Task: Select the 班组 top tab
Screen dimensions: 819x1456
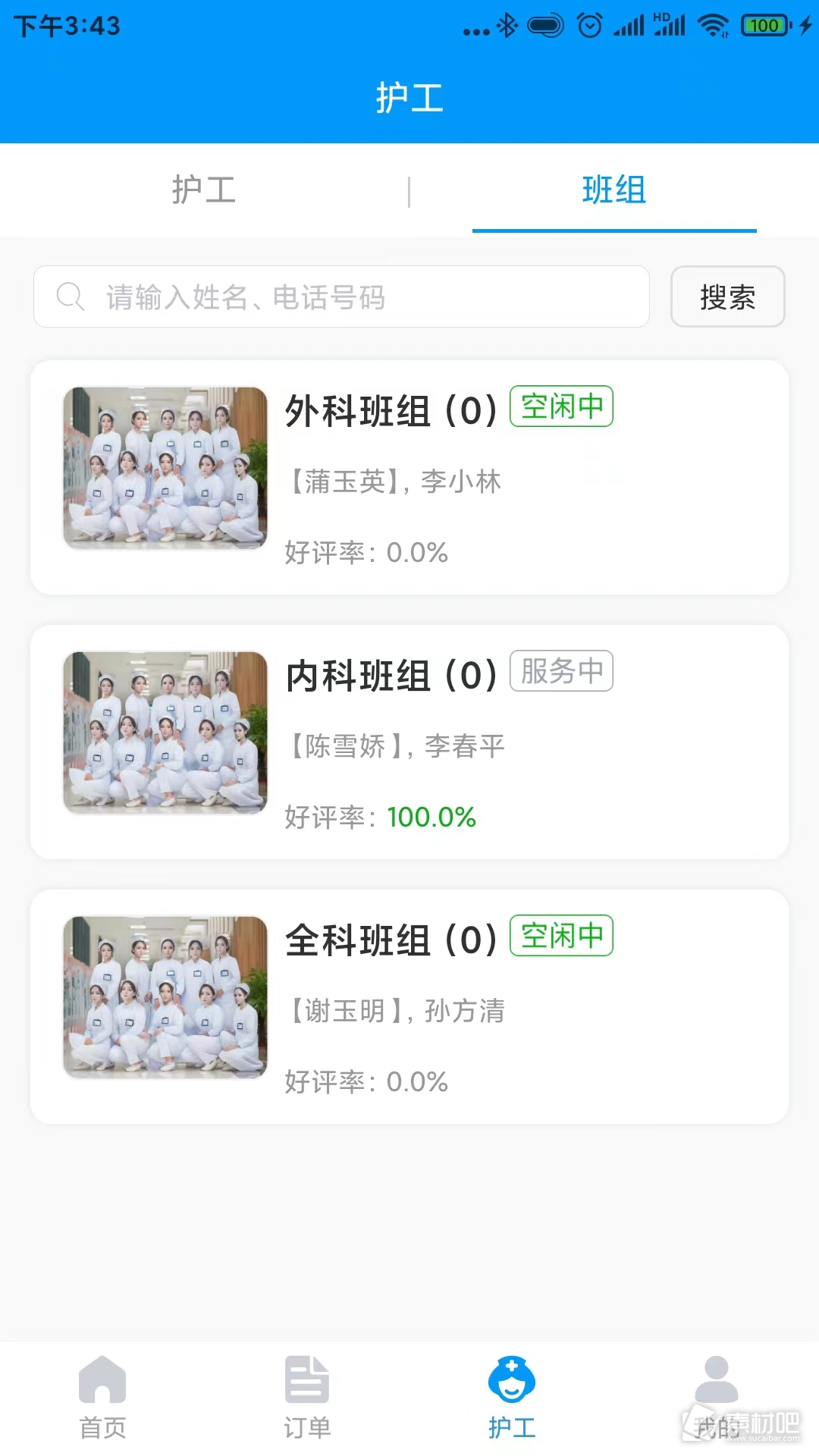Action: point(614,190)
